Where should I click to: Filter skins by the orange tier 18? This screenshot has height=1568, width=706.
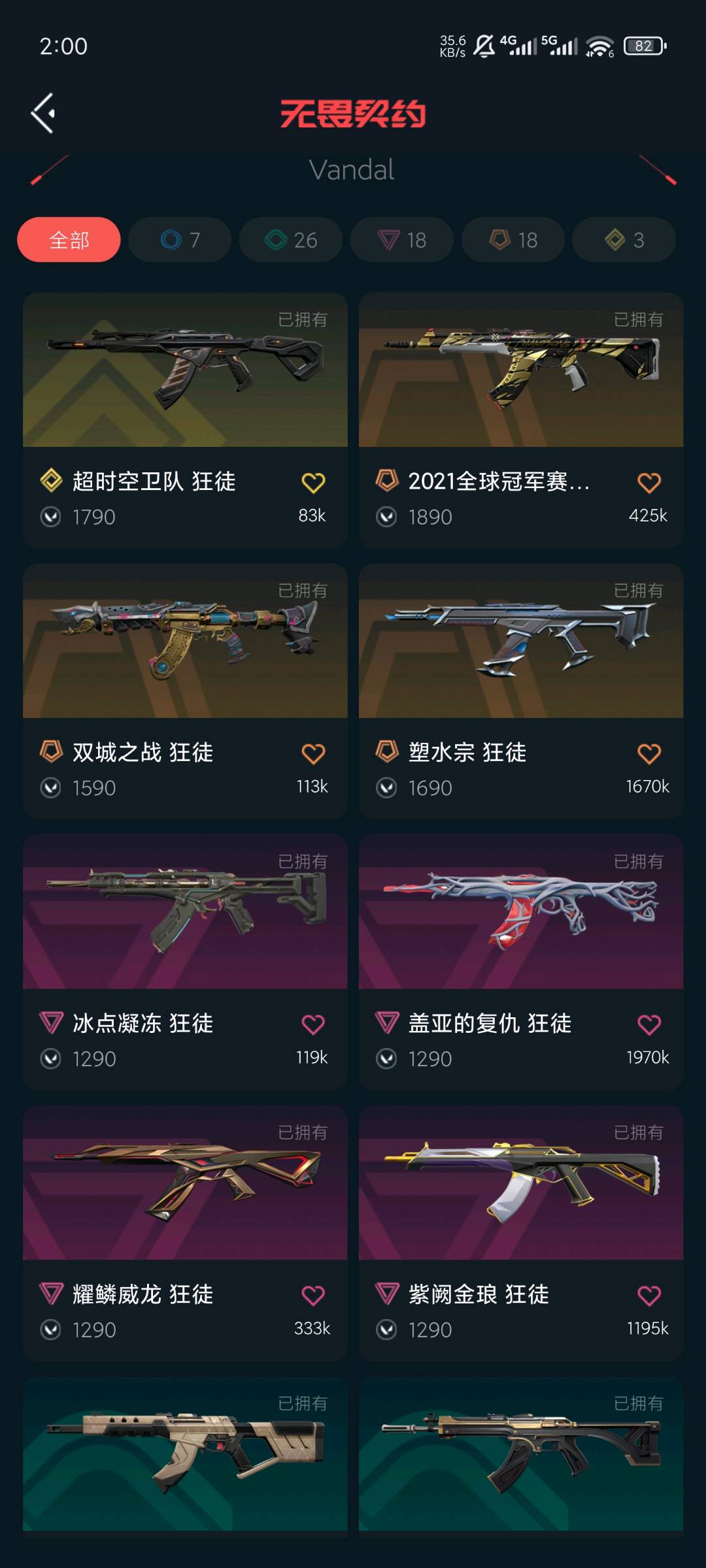pos(513,240)
